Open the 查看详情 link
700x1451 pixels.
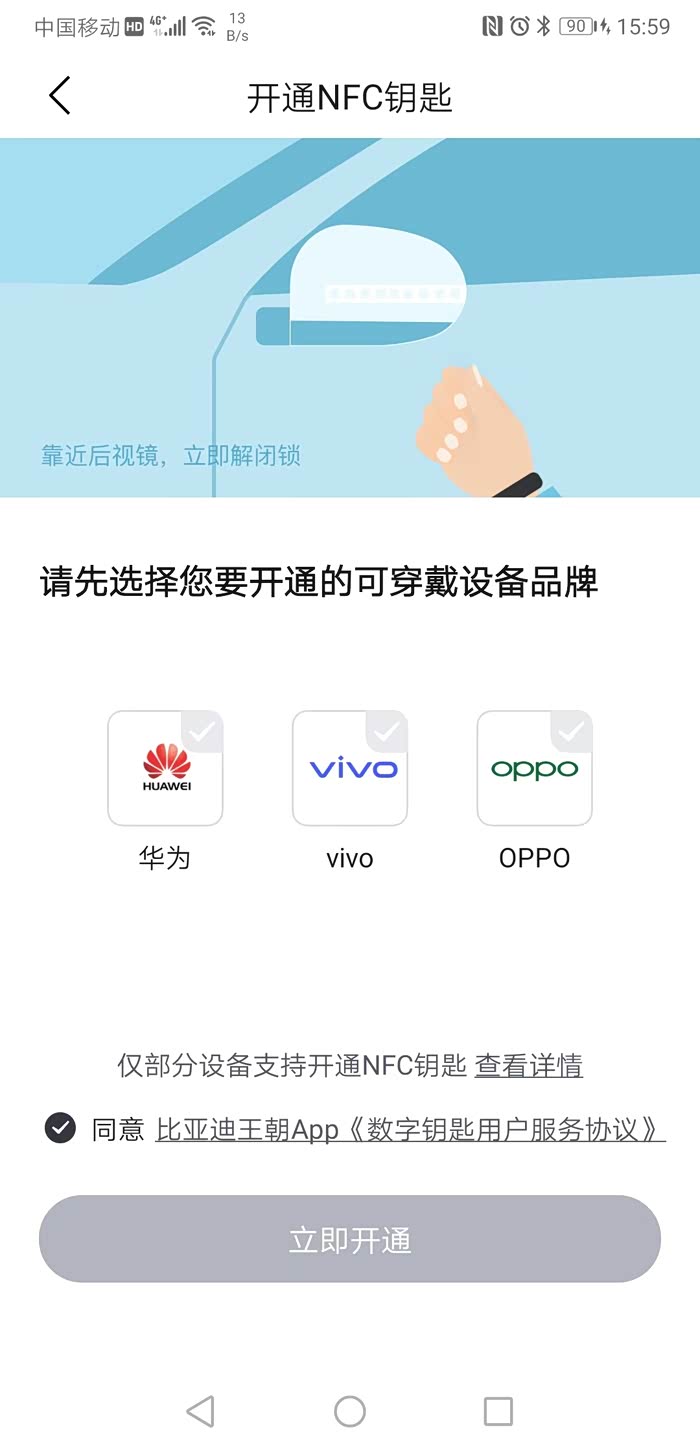coord(528,1066)
